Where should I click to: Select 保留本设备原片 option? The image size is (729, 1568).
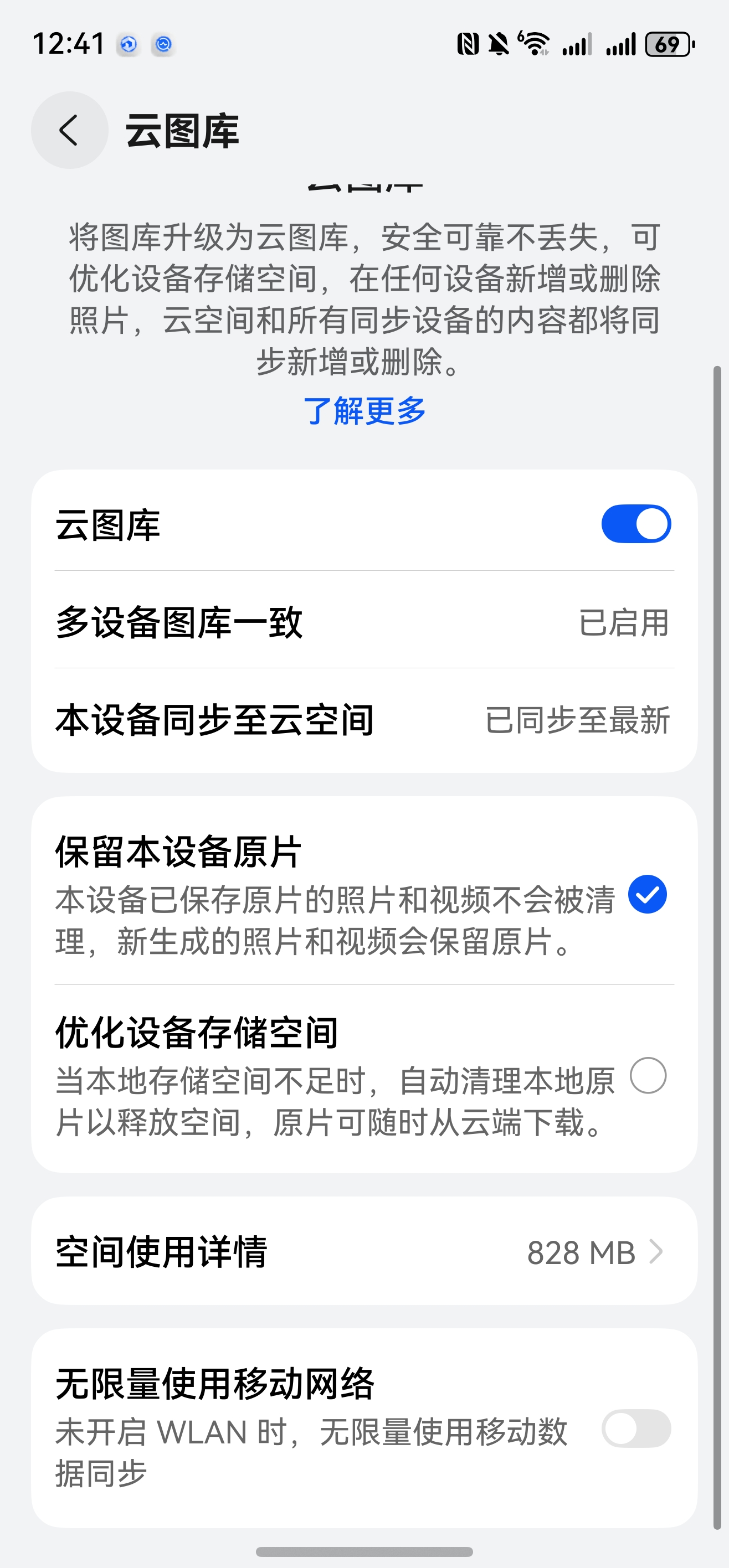click(x=647, y=894)
